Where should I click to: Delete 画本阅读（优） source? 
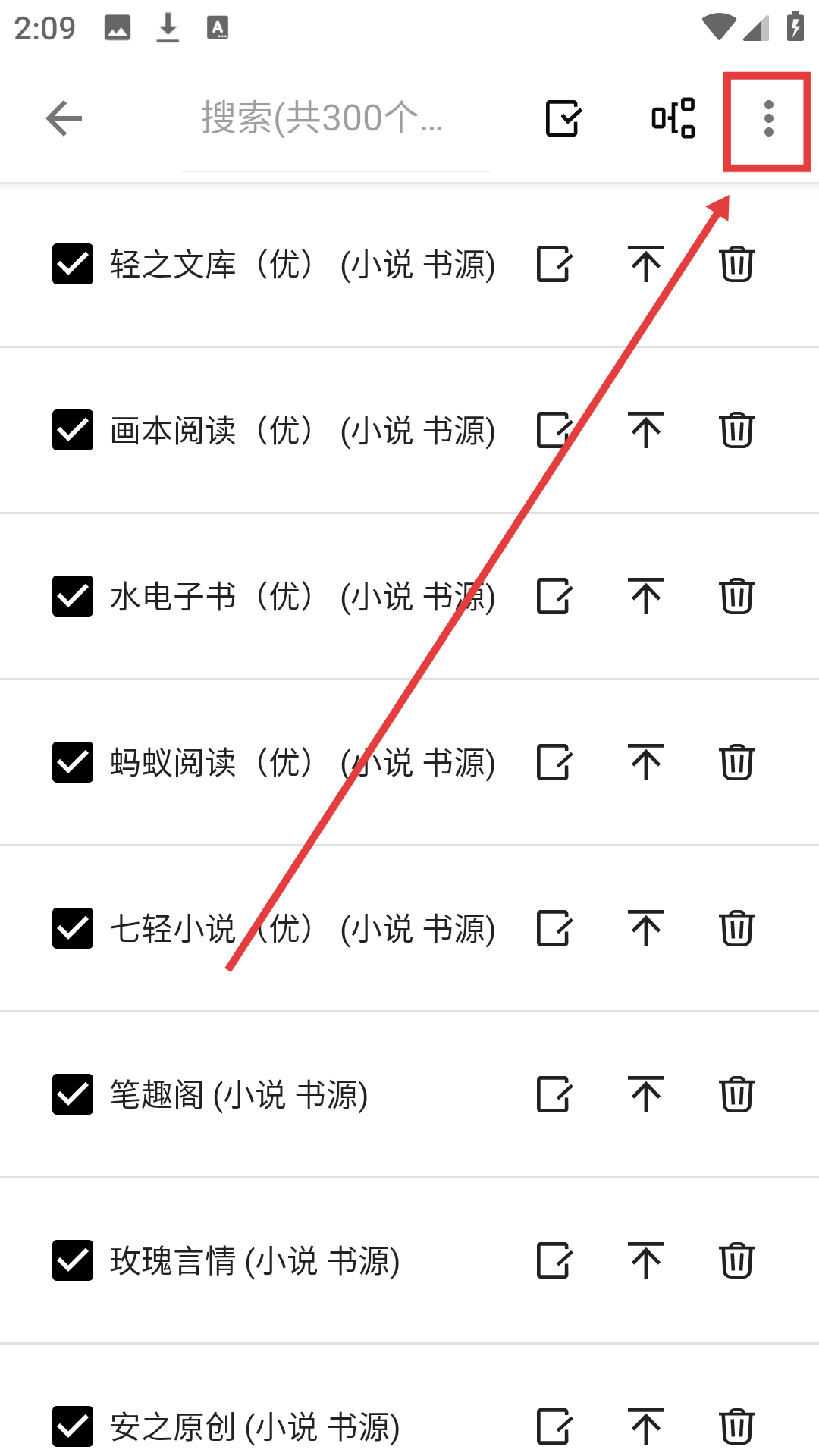click(x=736, y=430)
